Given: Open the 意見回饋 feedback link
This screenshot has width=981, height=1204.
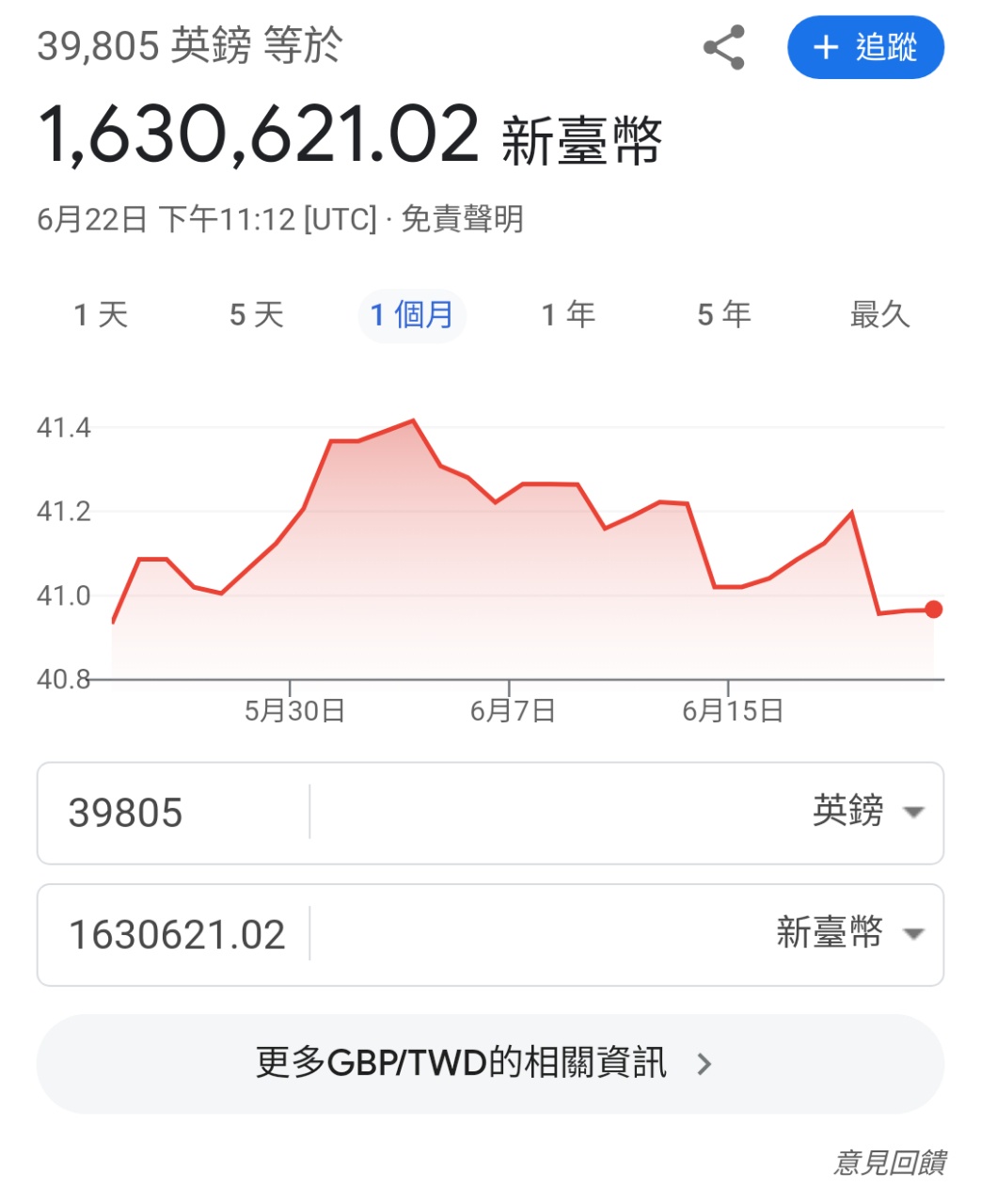Looking at the screenshot, I should pos(889,1163).
